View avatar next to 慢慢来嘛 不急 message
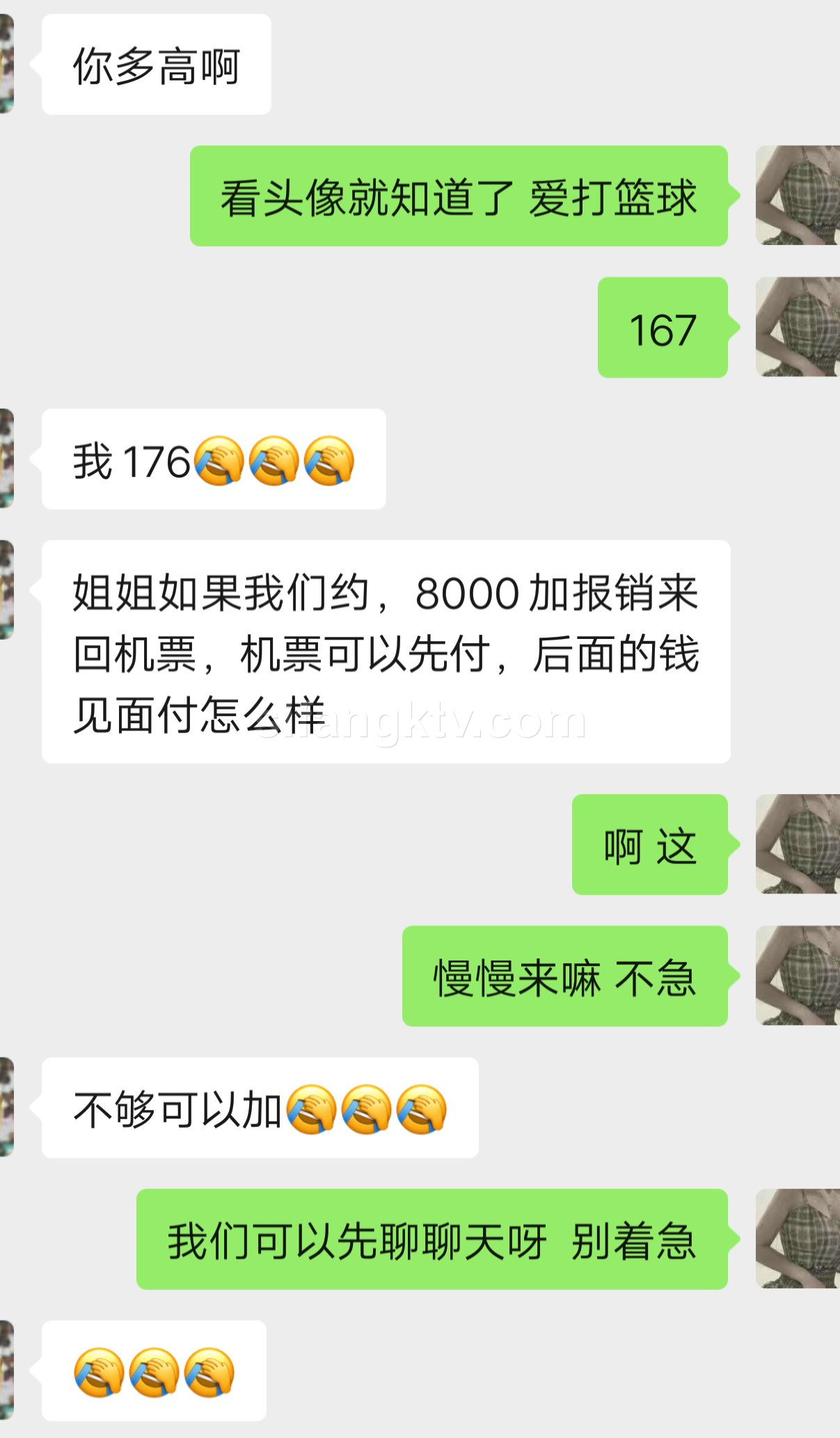This screenshot has height=1438, width=840. 798,976
